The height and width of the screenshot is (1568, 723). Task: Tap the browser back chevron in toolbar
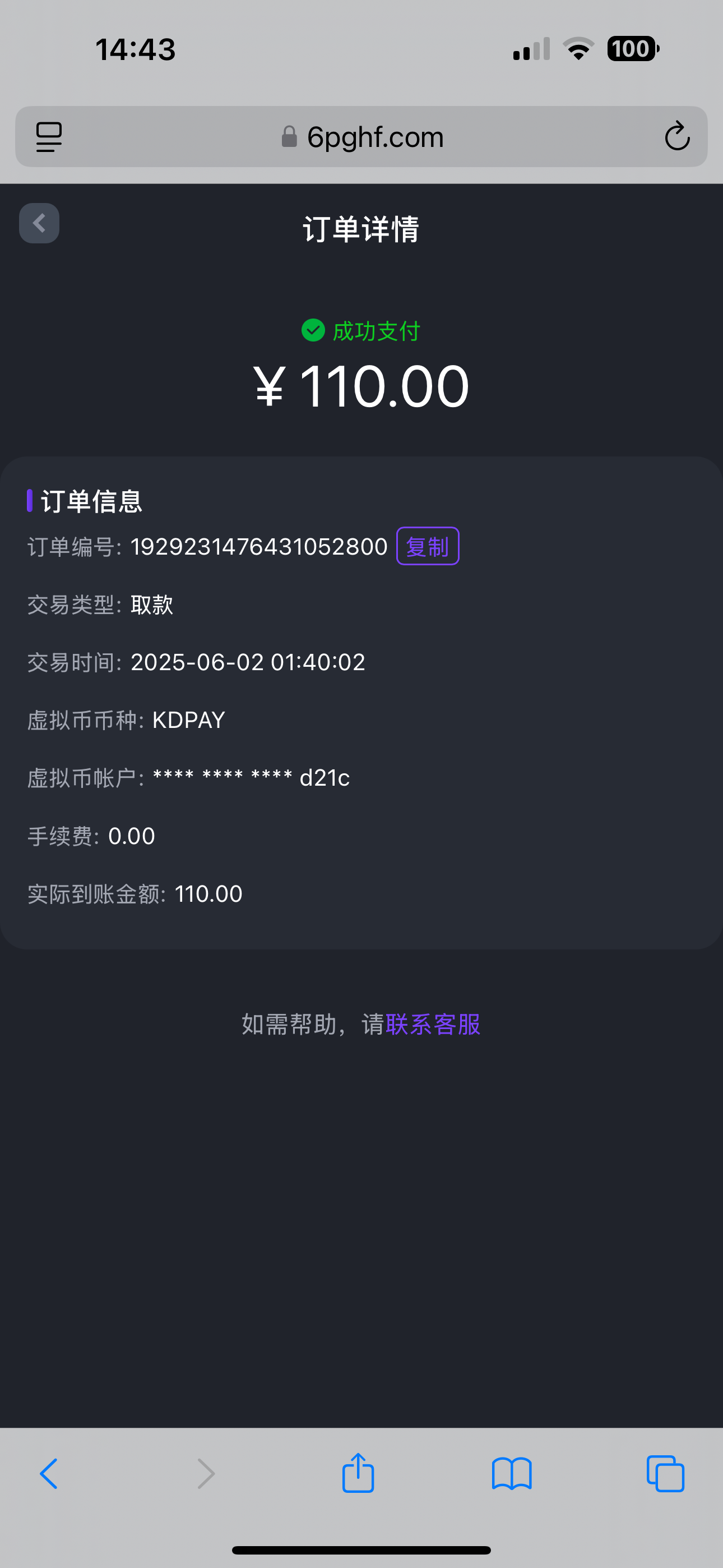[x=49, y=1474]
